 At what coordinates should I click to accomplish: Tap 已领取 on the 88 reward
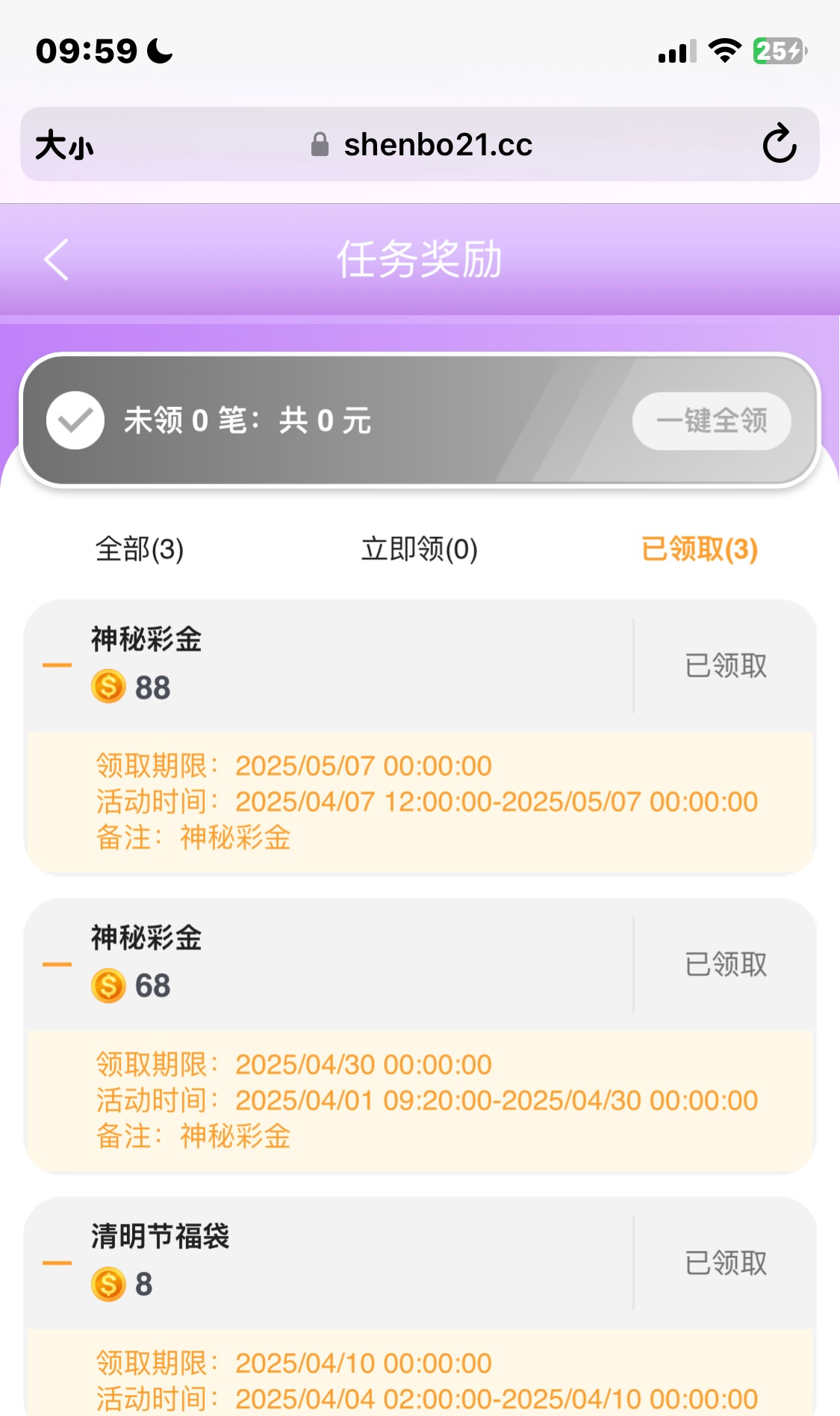[726, 665]
